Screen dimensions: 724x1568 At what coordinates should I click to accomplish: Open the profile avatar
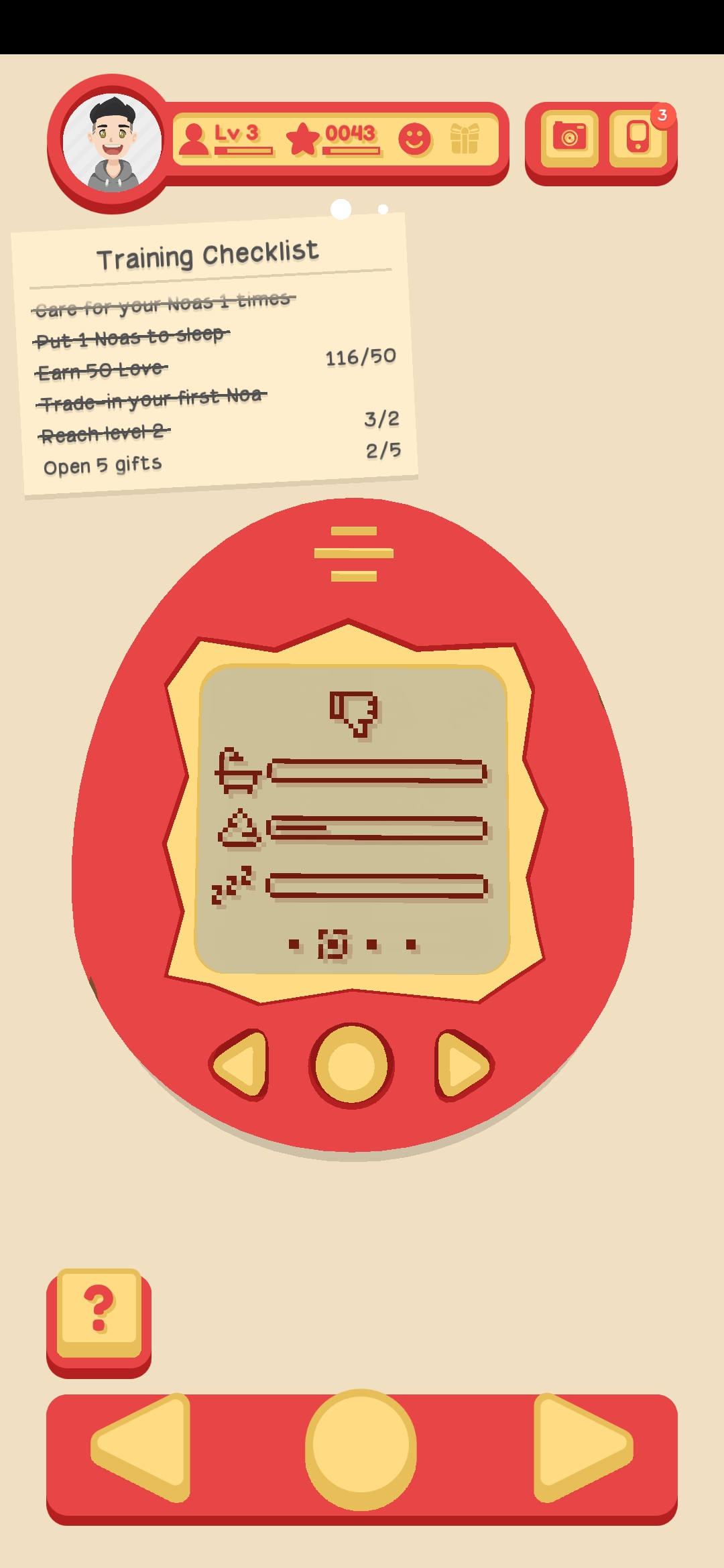(112, 143)
